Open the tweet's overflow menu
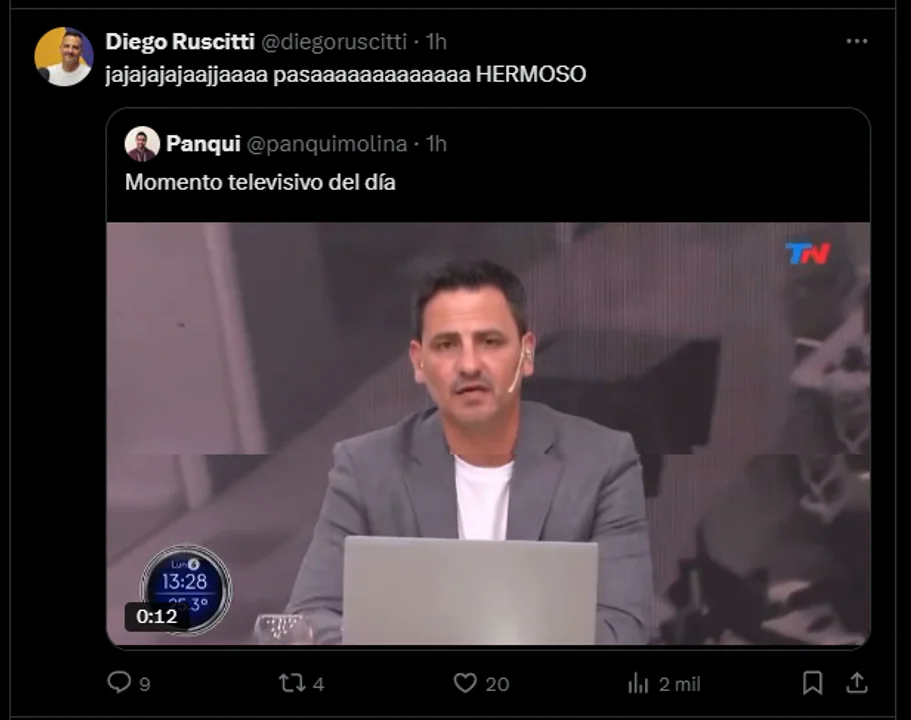The image size is (911, 720). 857,42
